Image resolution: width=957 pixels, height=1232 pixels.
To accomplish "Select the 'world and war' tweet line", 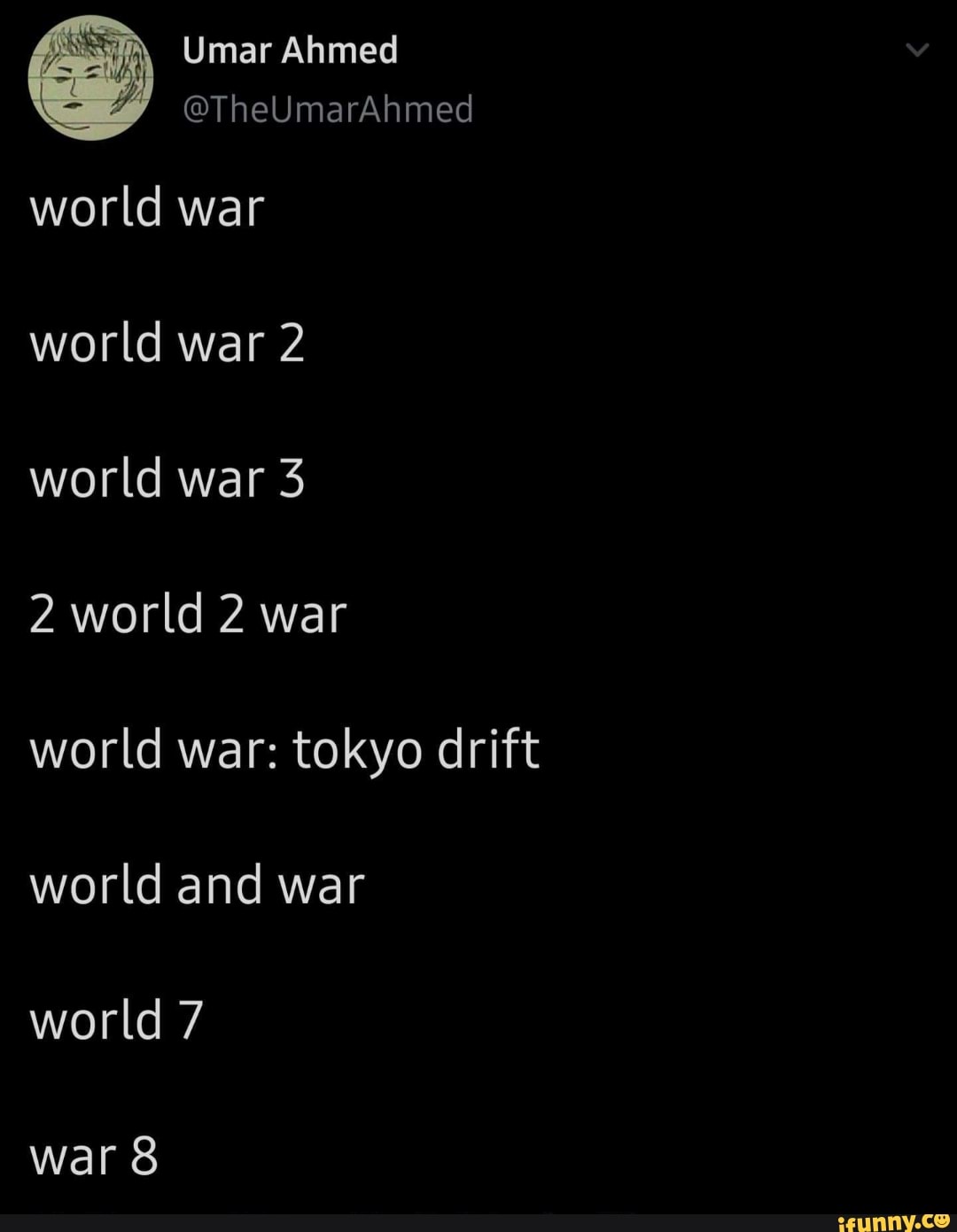I will pos(197,883).
